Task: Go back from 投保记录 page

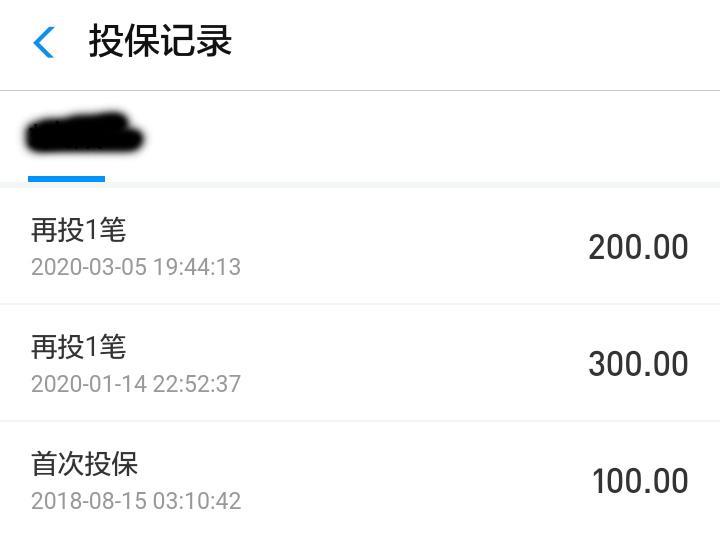Action: click(x=44, y=43)
